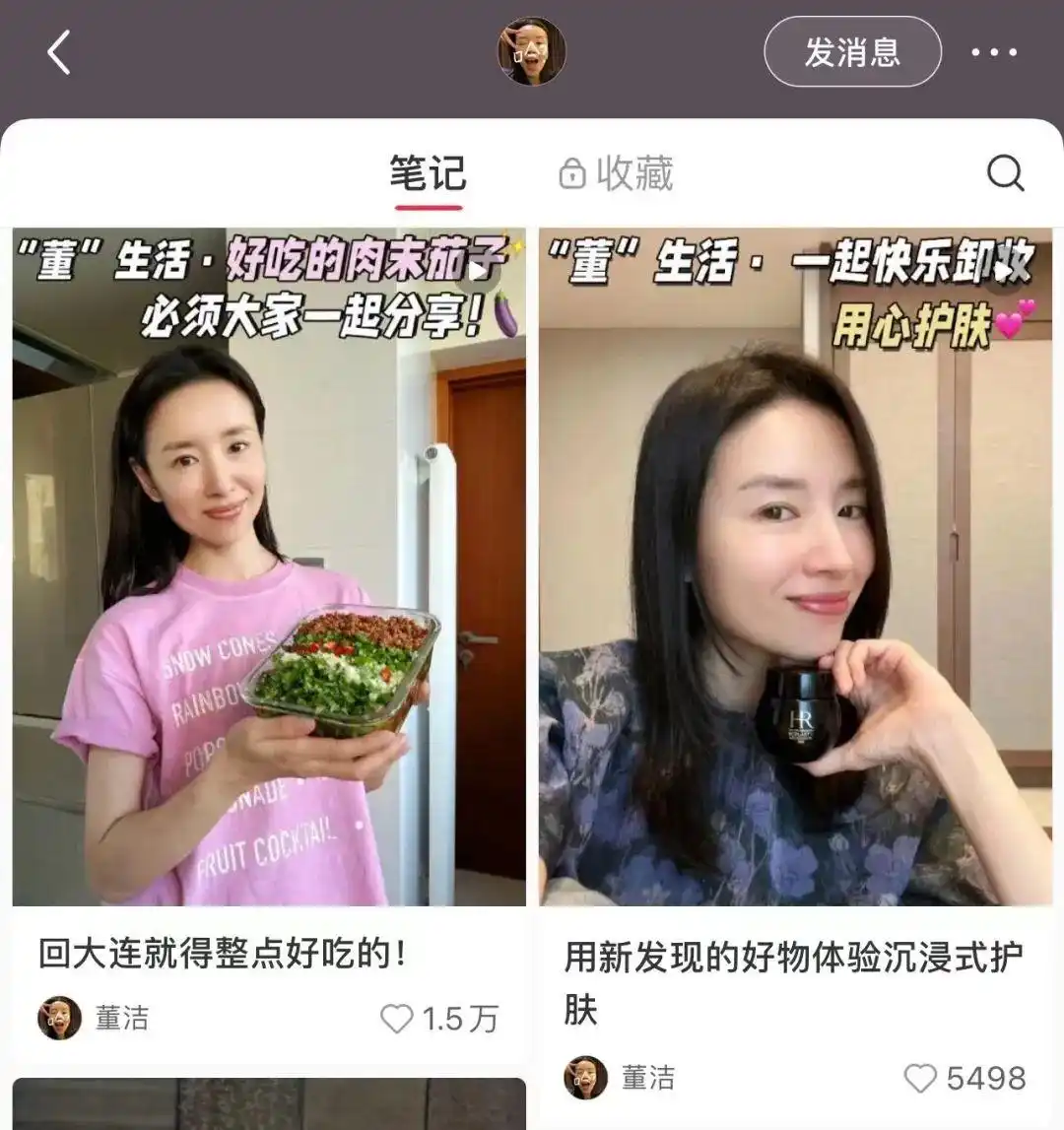Click 董洁's small avatar under the skincare post
Screen dimensions: 1064x1130
[x=583, y=1076]
